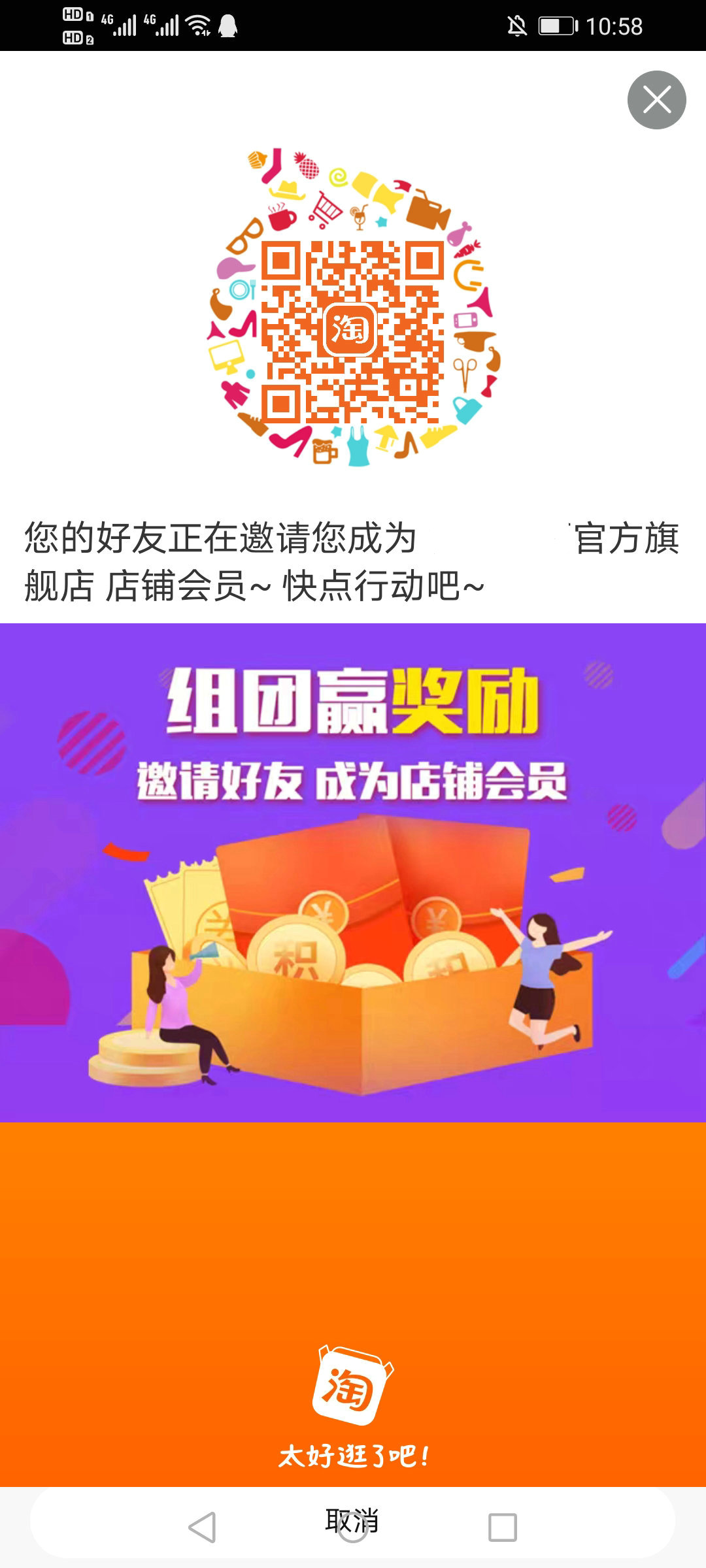Go back with the system back arrow
Viewport: 706px width, 1568px height.
tap(201, 1527)
